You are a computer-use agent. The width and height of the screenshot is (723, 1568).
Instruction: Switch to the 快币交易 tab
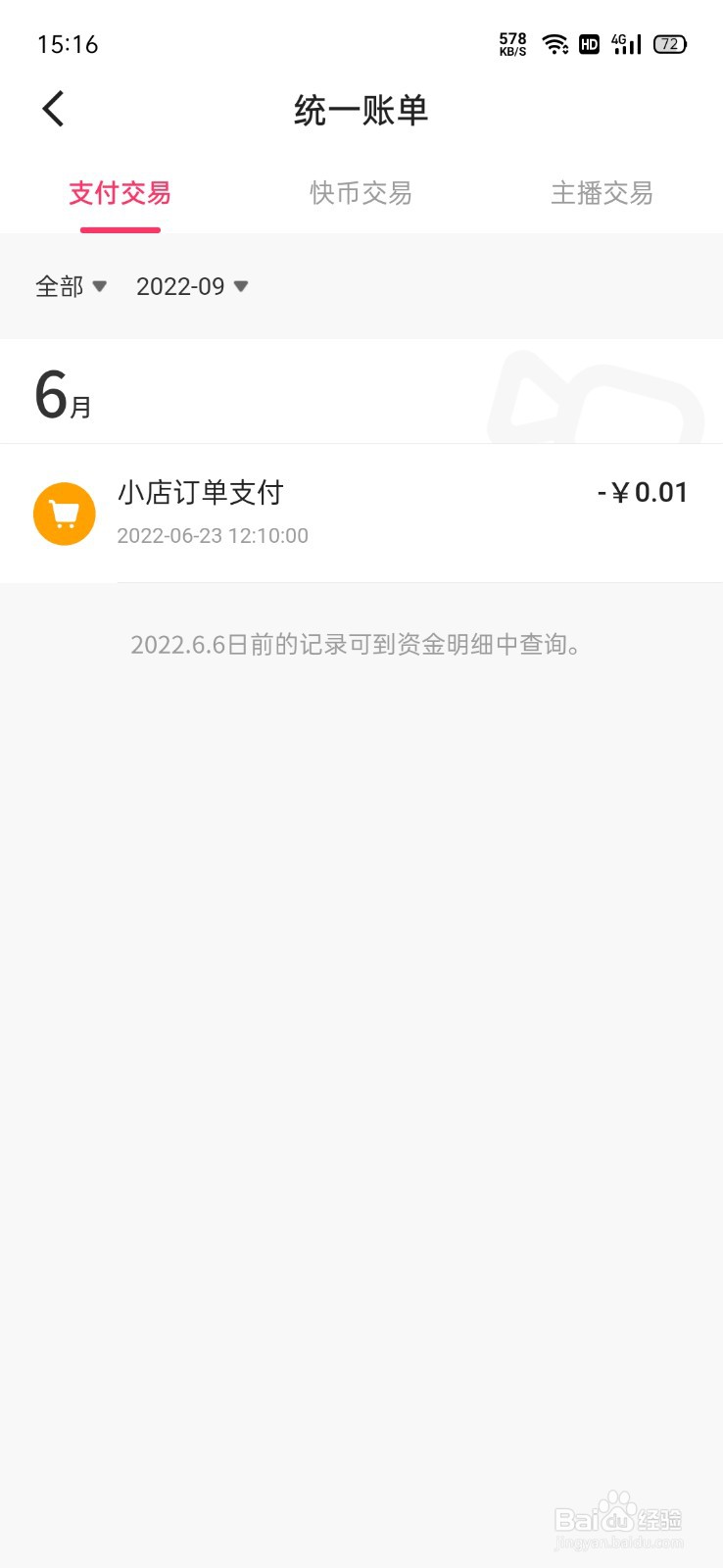click(x=361, y=193)
